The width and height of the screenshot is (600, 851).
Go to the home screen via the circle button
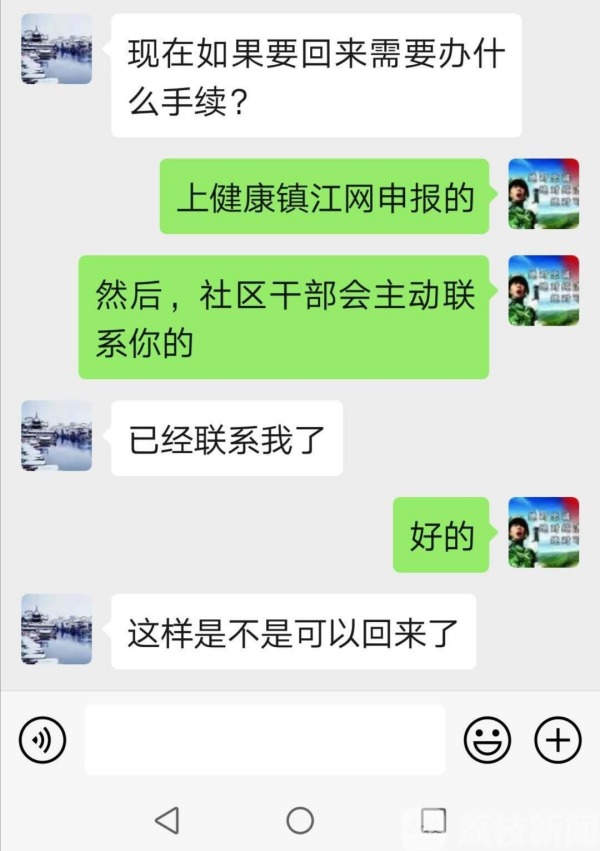pyautogui.click(x=300, y=821)
